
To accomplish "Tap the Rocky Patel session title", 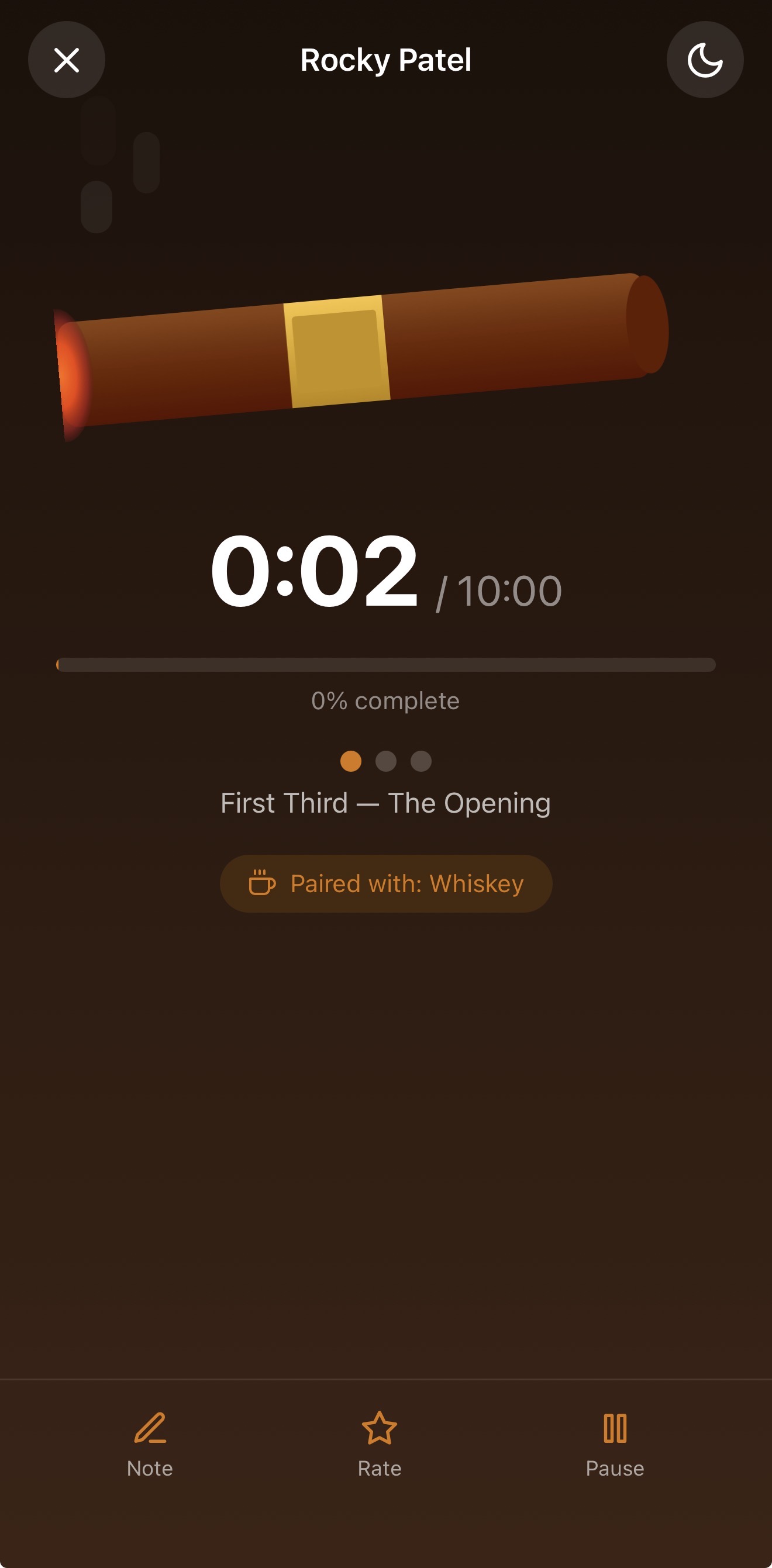I will [x=386, y=59].
